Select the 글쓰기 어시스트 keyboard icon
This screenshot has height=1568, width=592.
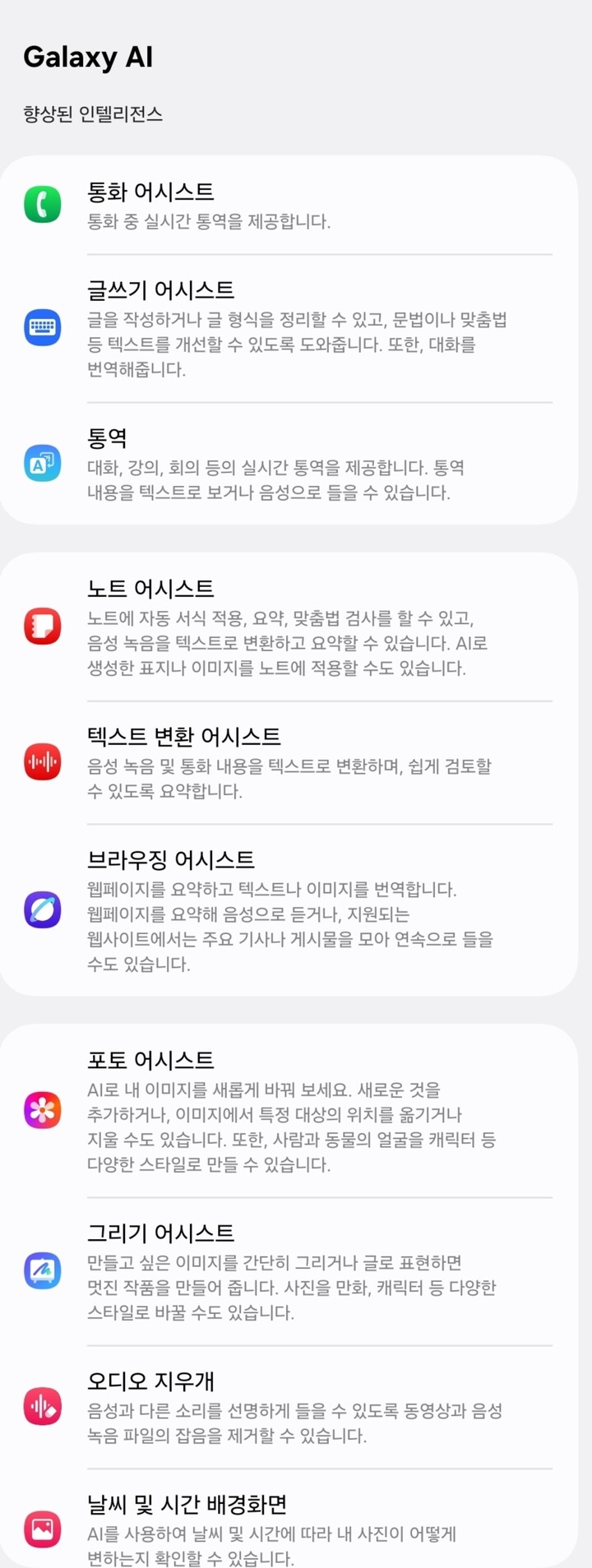[43, 326]
